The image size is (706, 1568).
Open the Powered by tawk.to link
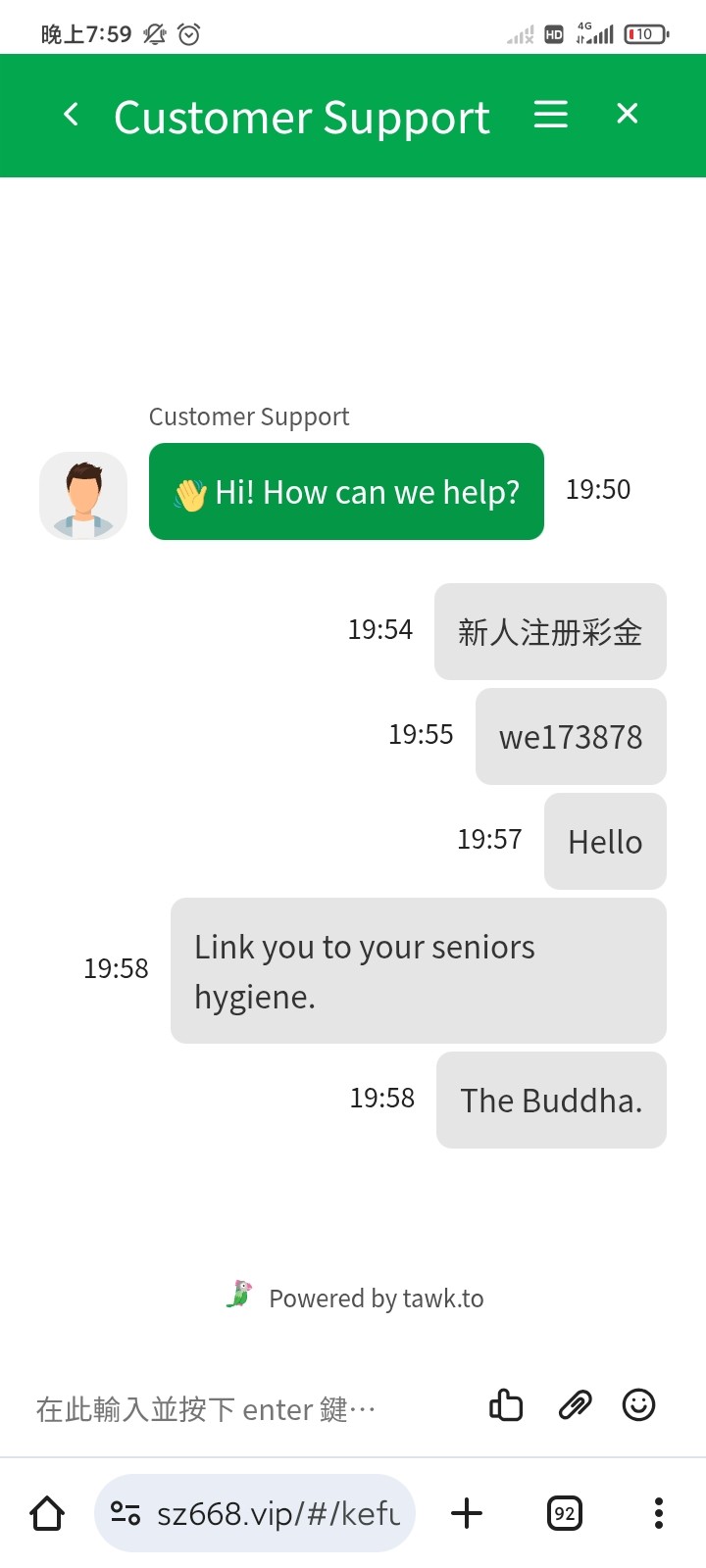coord(377,1298)
